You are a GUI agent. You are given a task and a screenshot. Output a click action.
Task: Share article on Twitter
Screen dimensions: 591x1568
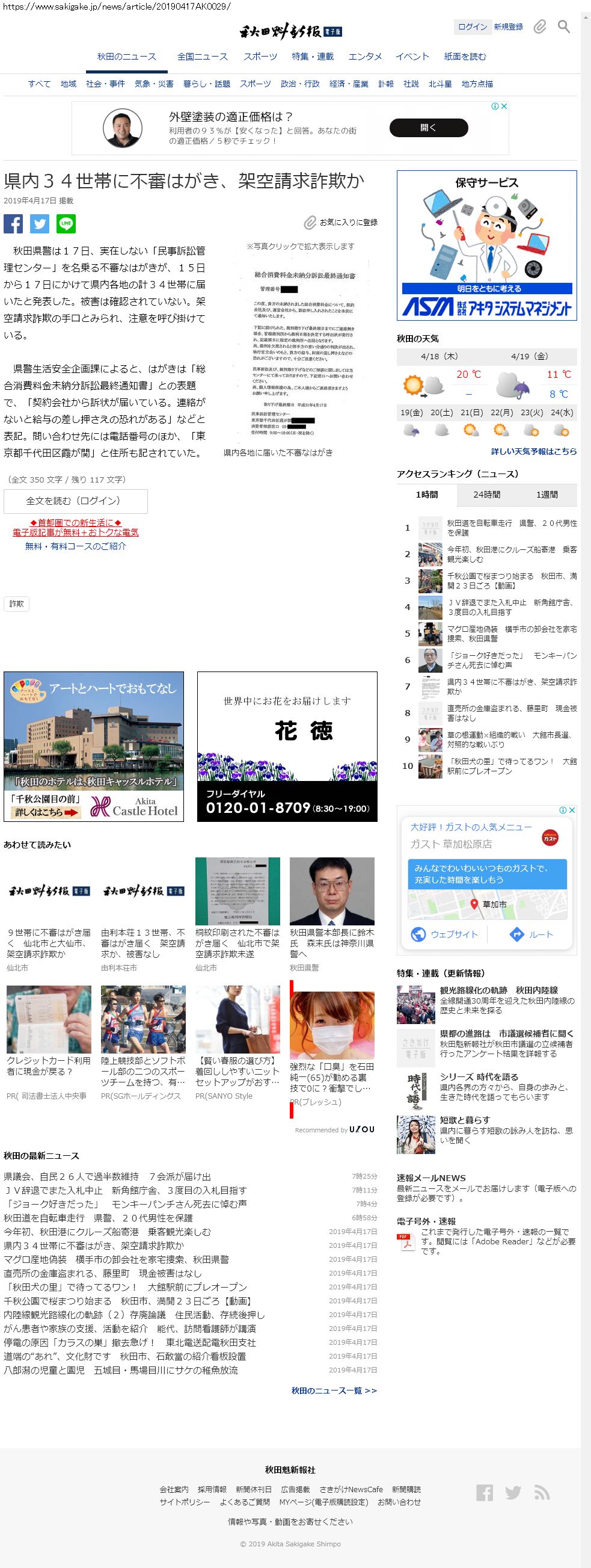pos(40,224)
